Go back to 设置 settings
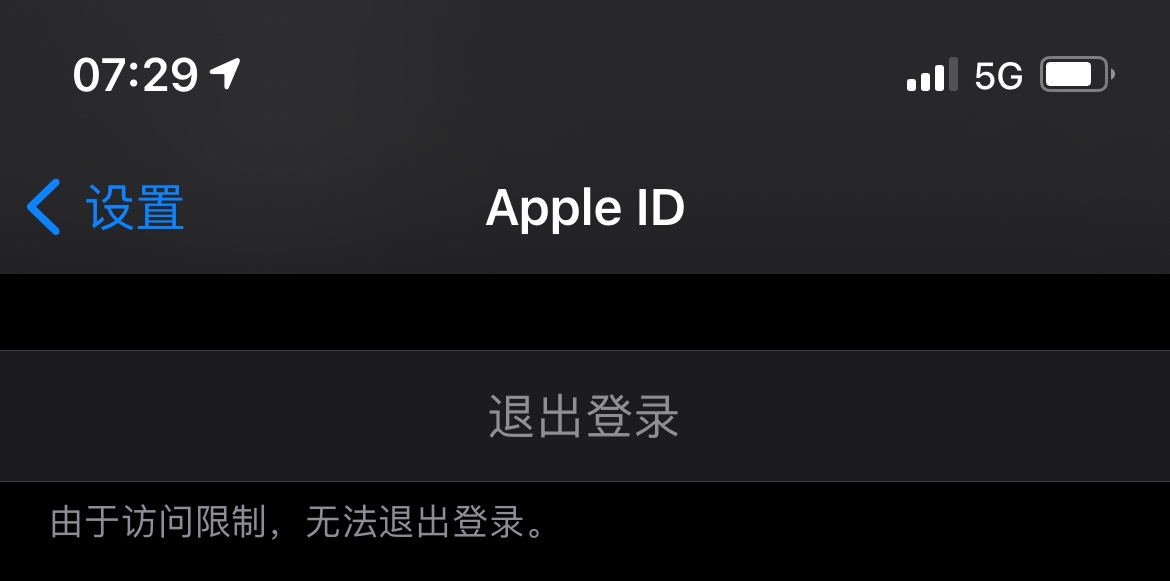The width and height of the screenshot is (1170, 581). (x=106, y=209)
